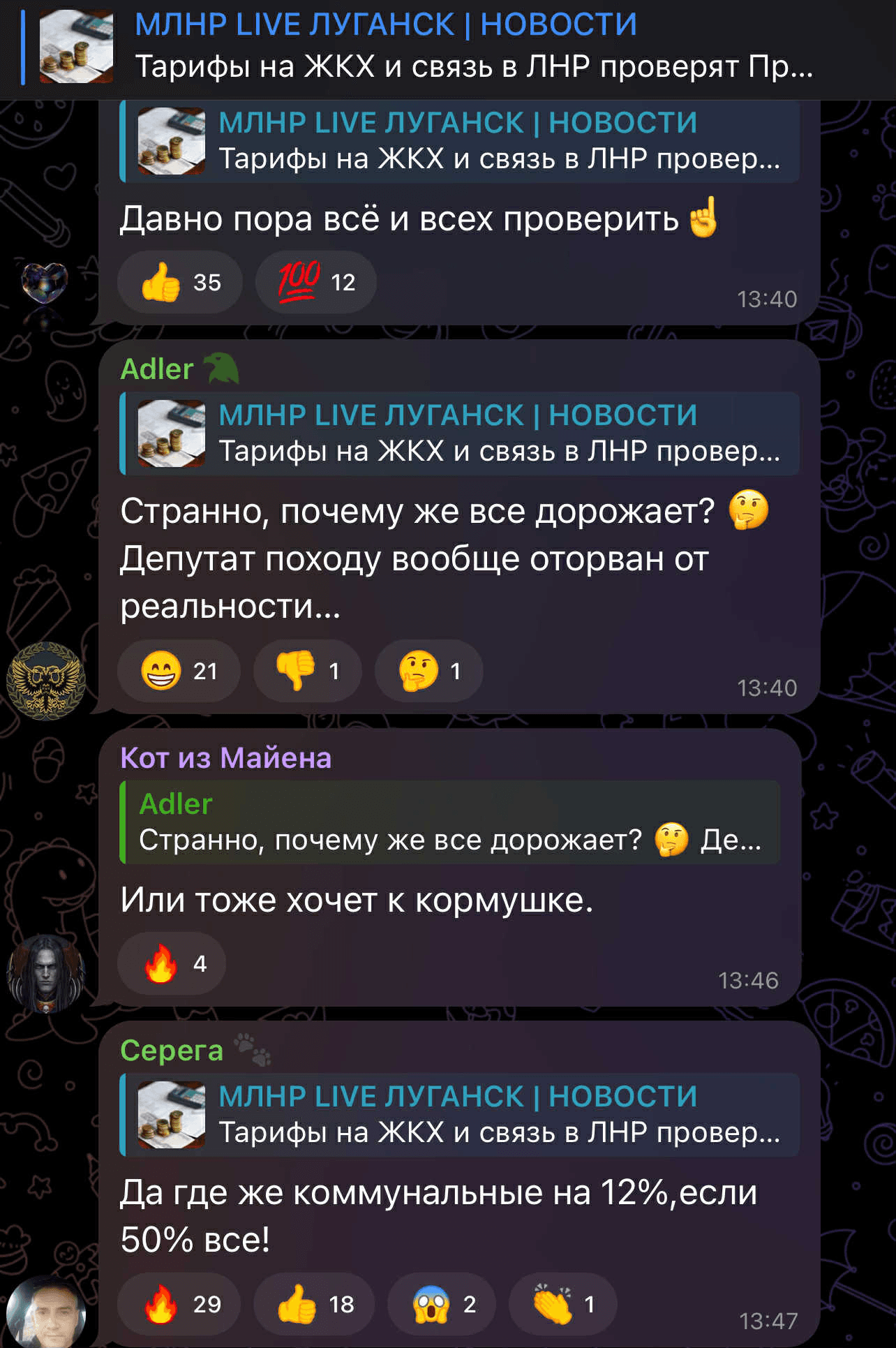Tap the grinning reaction with 21
The height and width of the screenshot is (1348, 896).
(179, 671)
